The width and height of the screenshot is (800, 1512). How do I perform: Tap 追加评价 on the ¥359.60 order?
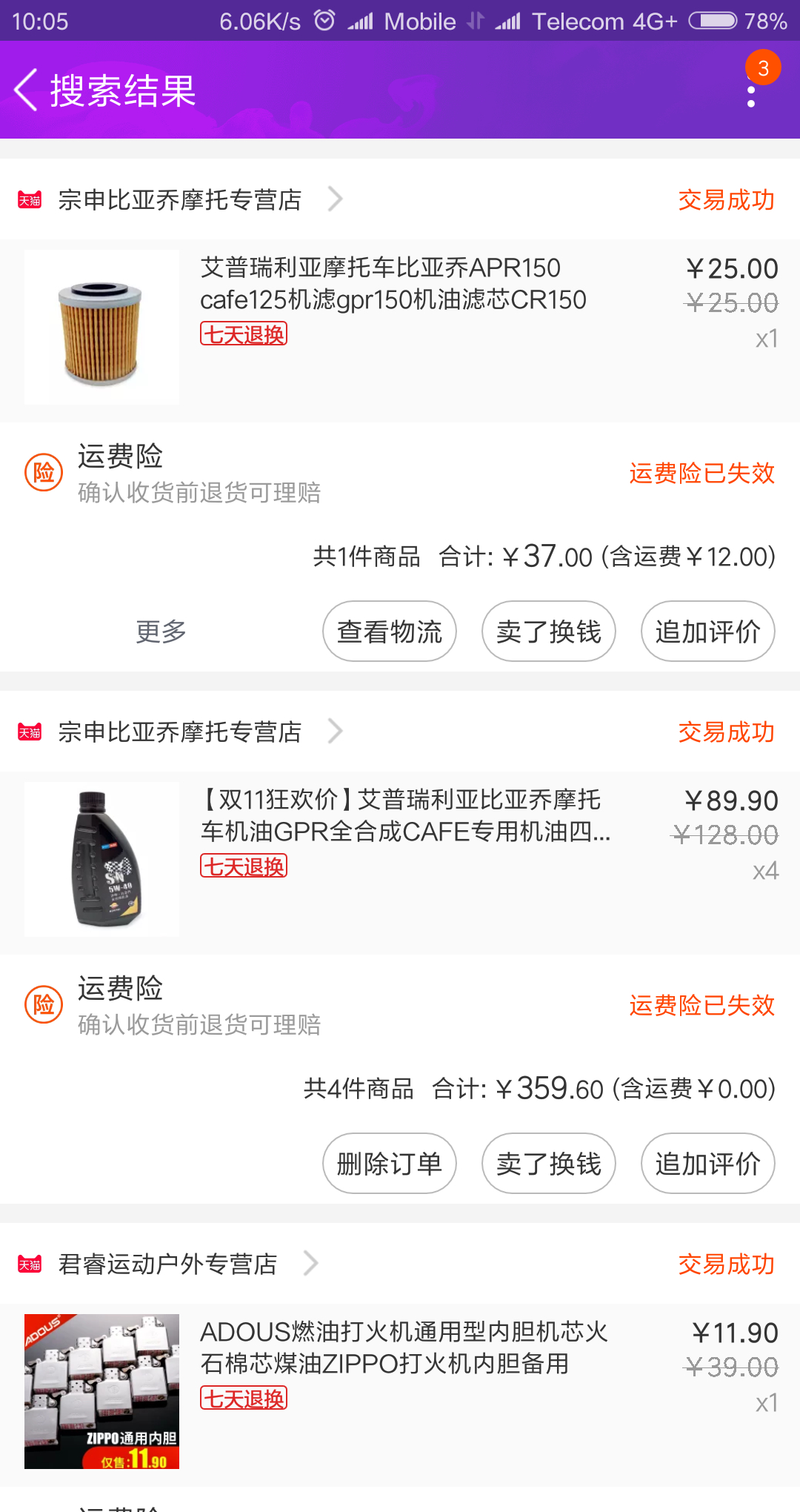tap(707, 1164)
